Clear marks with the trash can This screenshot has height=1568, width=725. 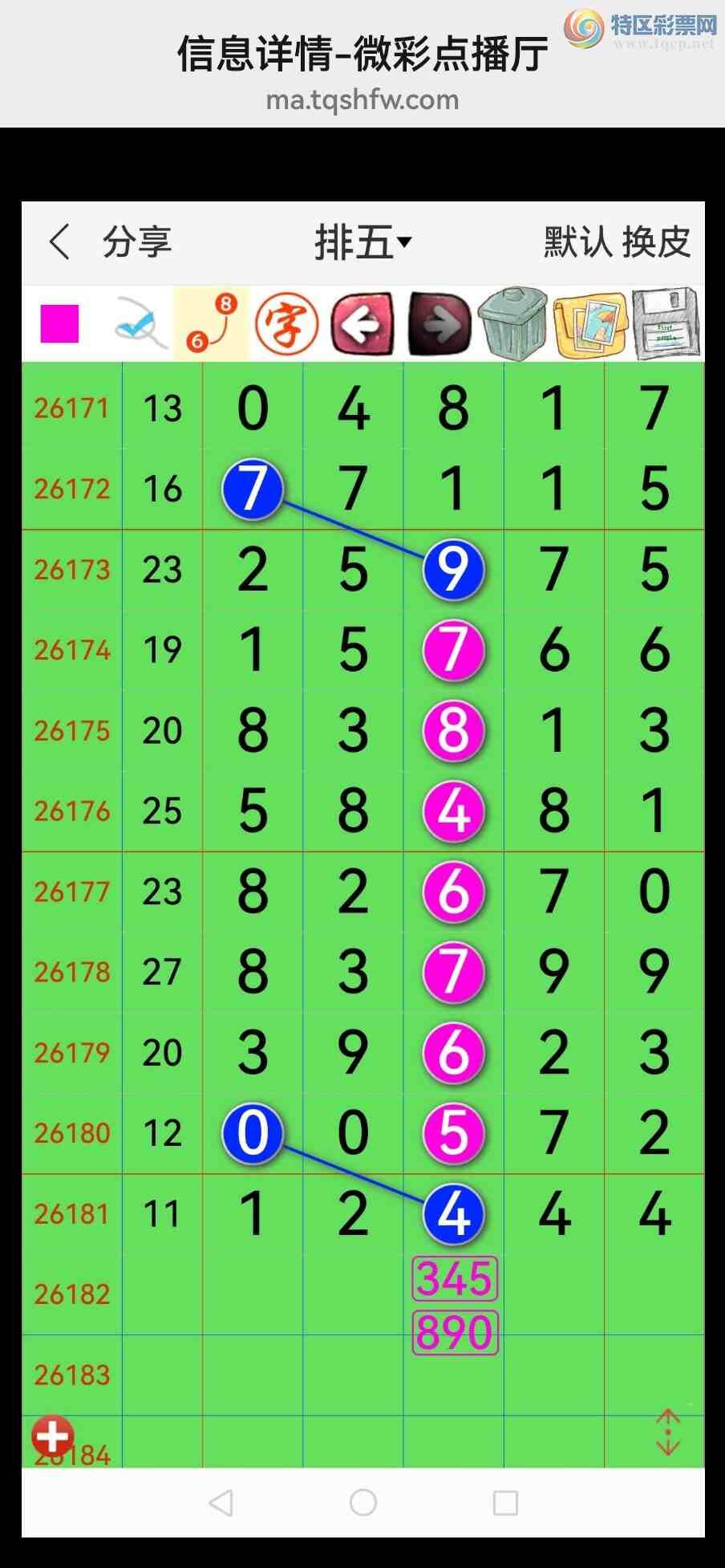(x=513, y=323)
